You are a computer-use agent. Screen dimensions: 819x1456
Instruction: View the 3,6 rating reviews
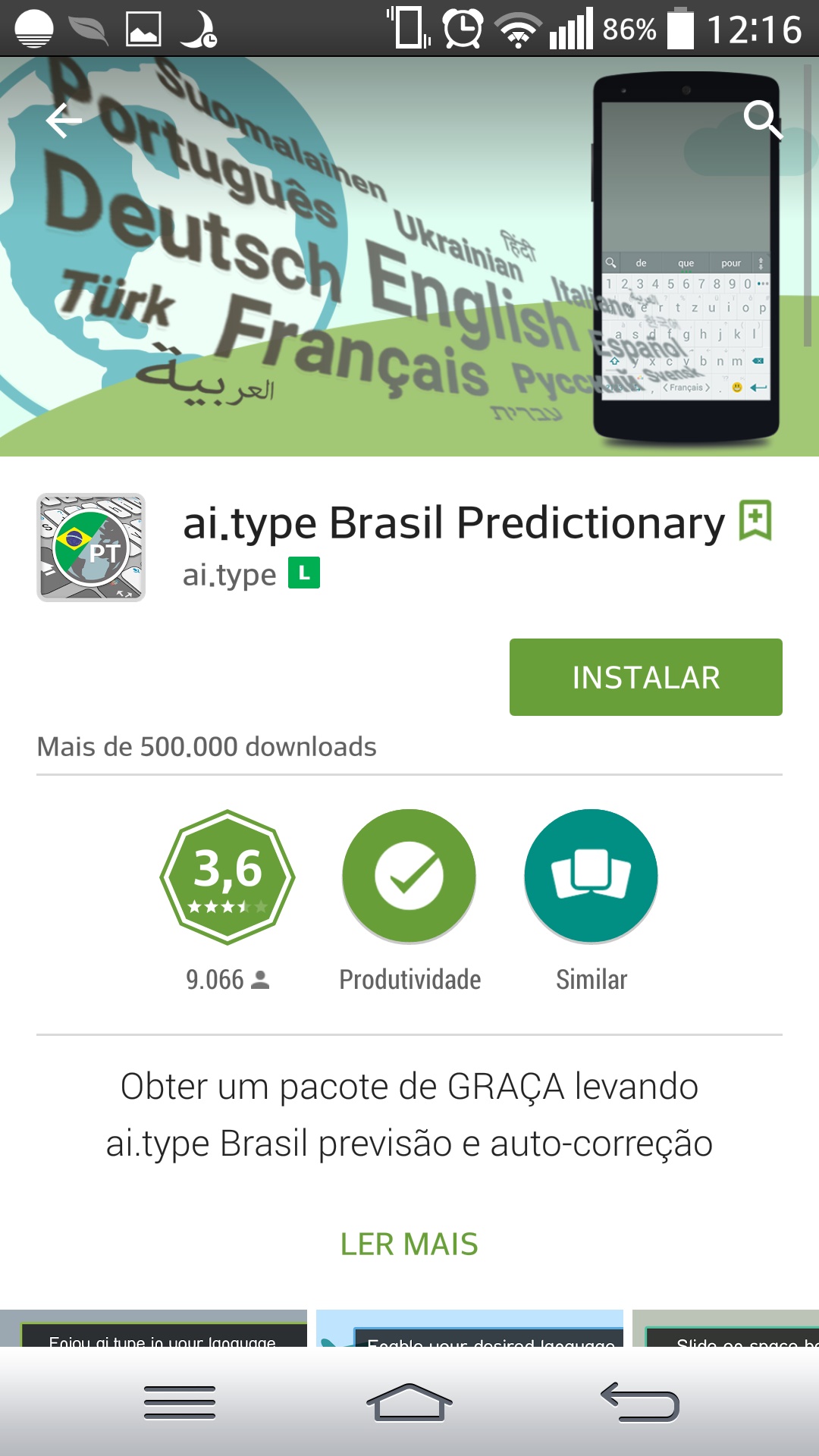click(227, 877)
